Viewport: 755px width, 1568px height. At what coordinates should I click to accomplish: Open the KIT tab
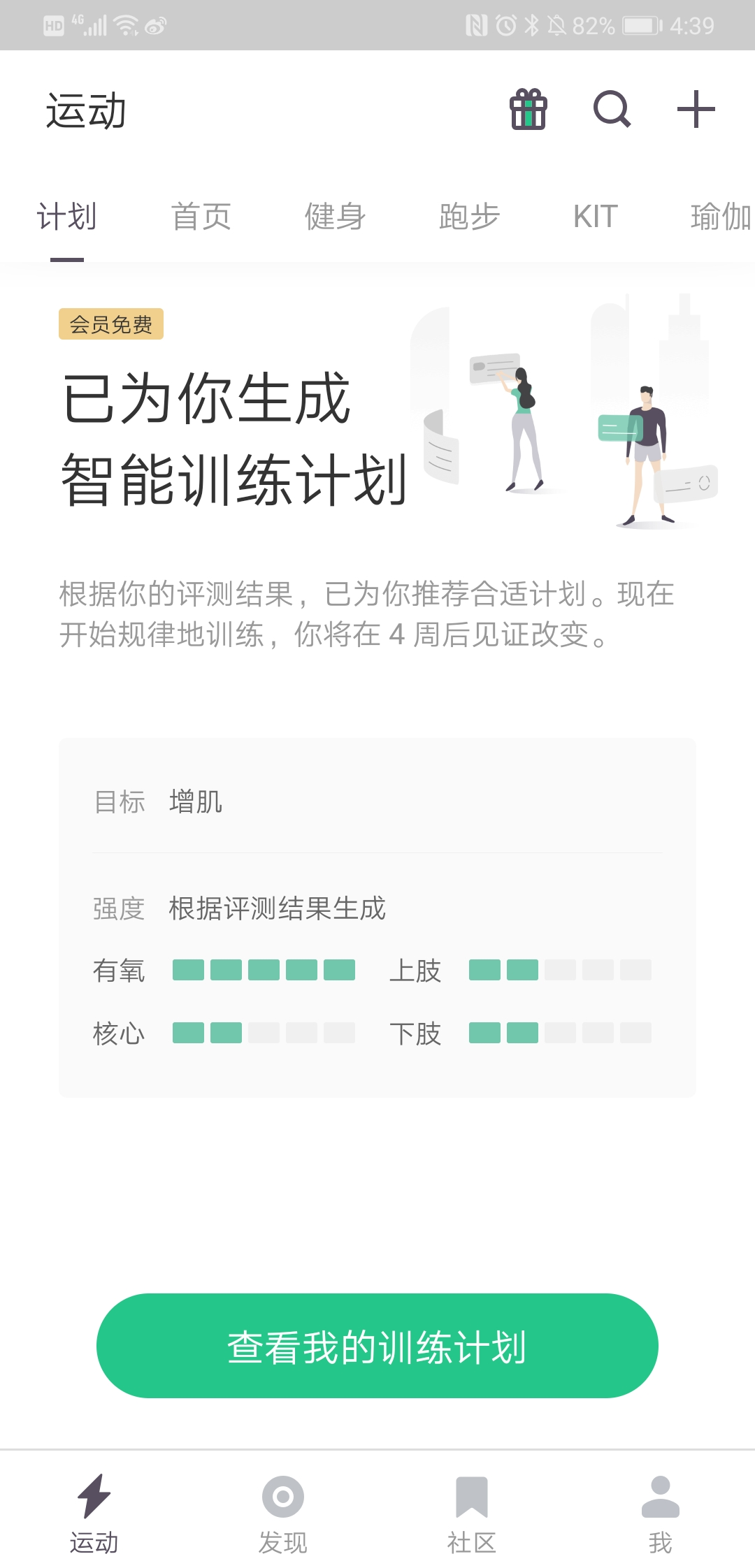tap(596, 217)
